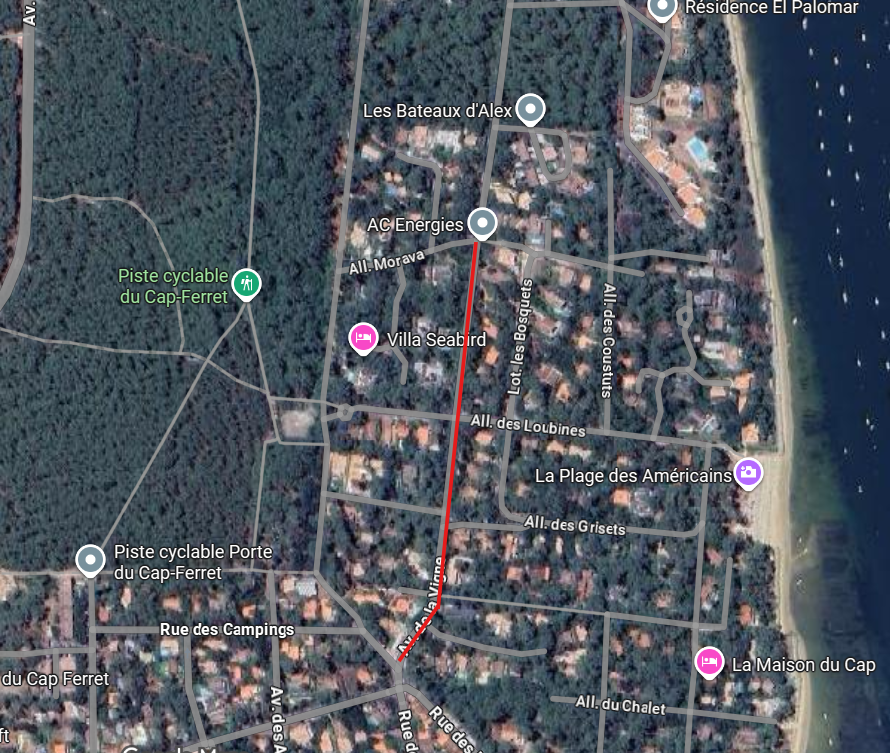890x753 pixels.
Task: Select the Les Bateaux d'Alex marker
Action: [532, 108]
